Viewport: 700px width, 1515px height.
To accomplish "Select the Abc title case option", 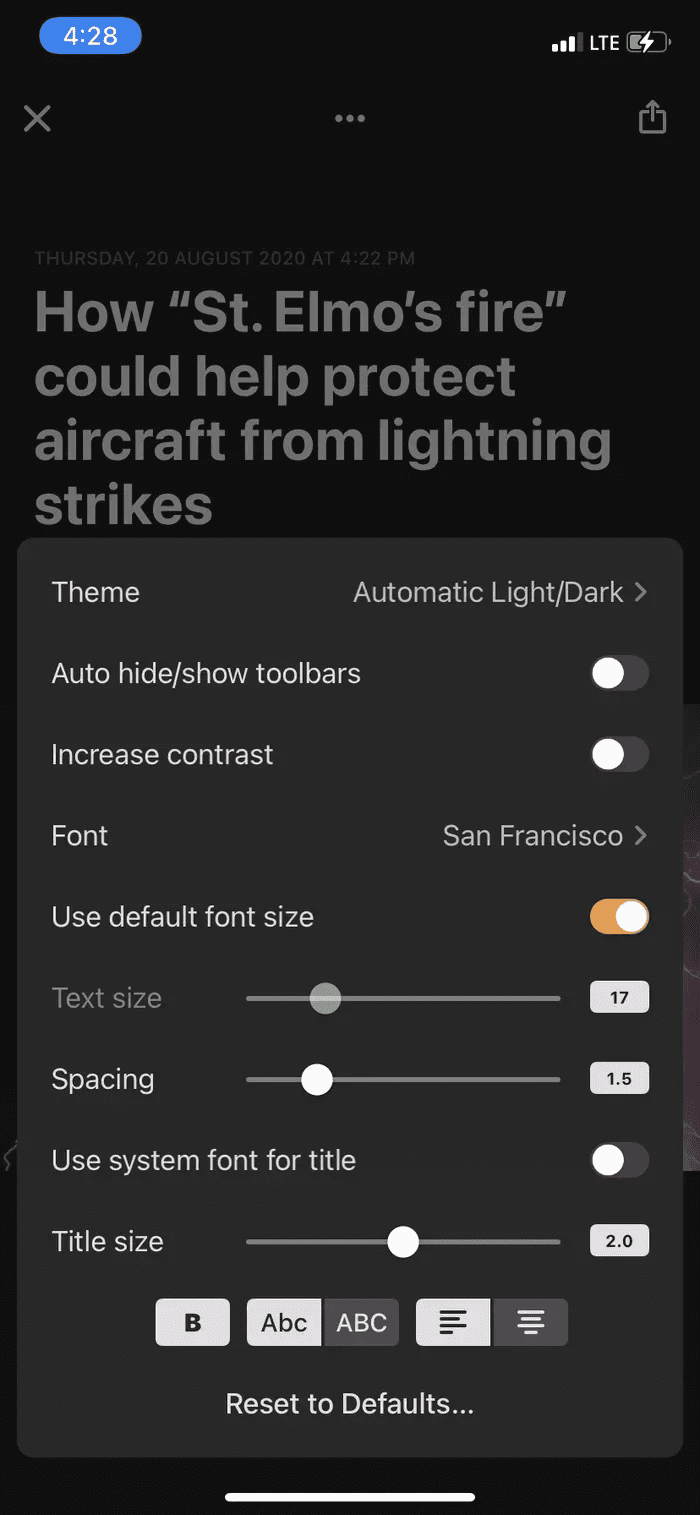I will 284,1322.
